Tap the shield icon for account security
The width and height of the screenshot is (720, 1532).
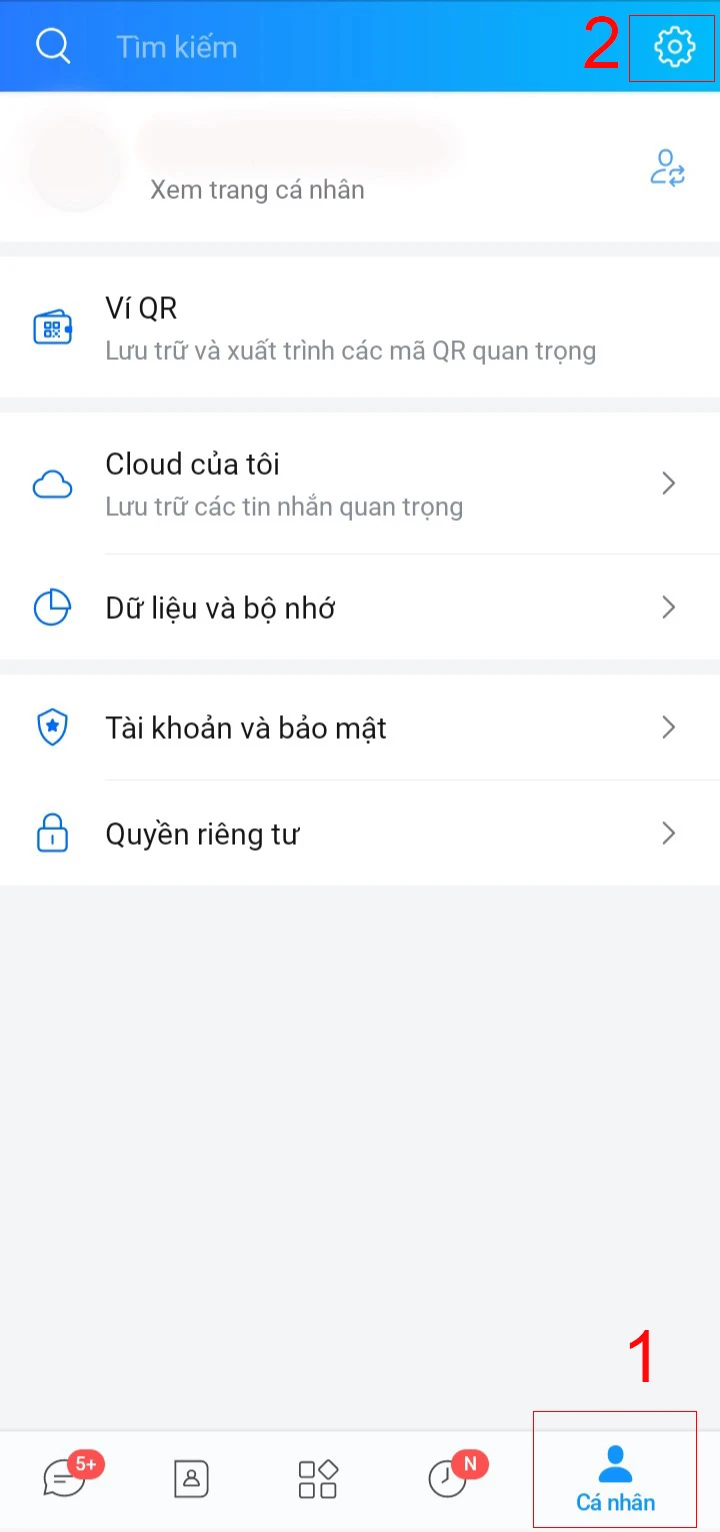(x=51, y=727)
